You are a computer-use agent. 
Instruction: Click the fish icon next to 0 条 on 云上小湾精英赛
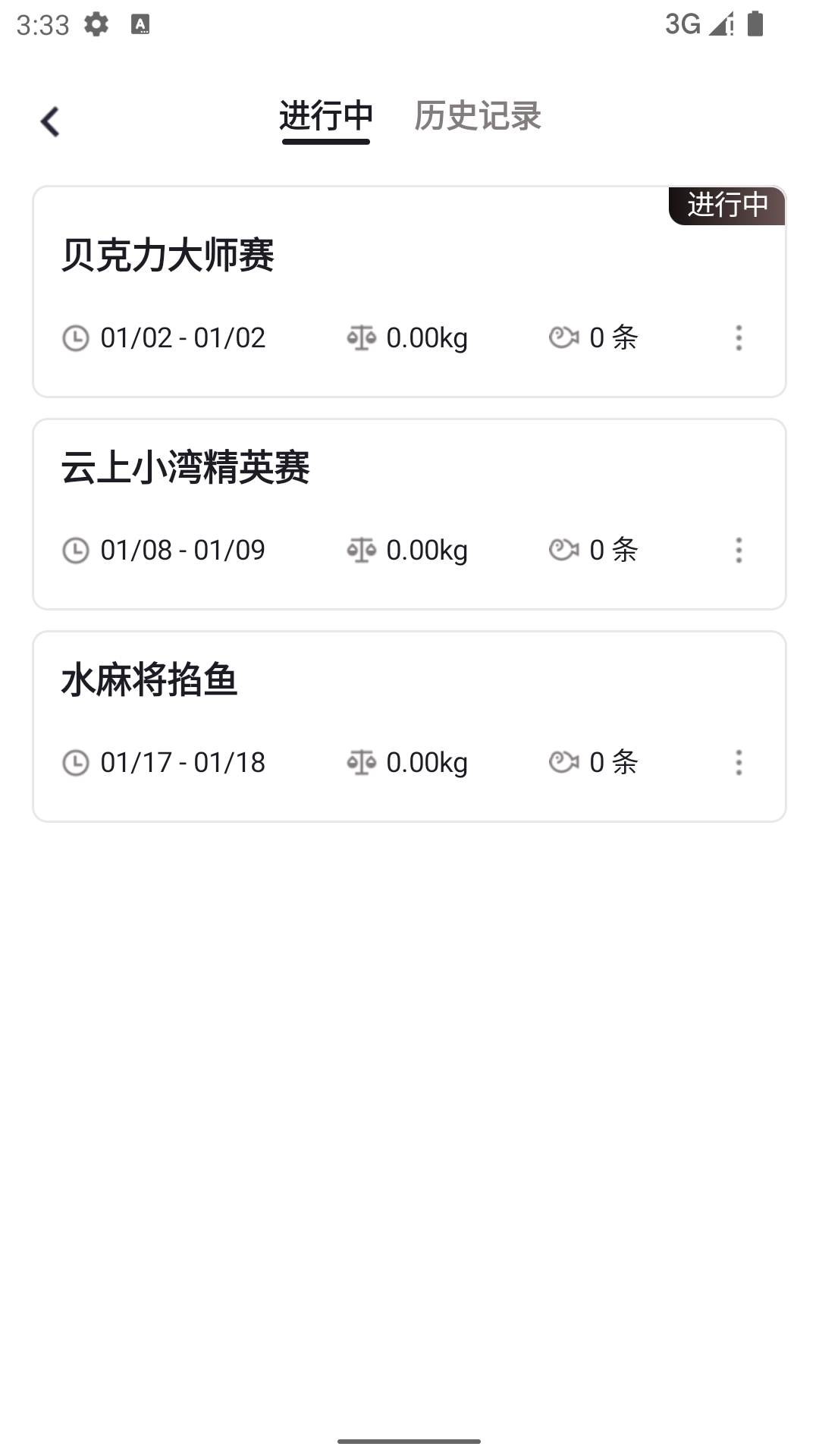click(x=564, y=551)
